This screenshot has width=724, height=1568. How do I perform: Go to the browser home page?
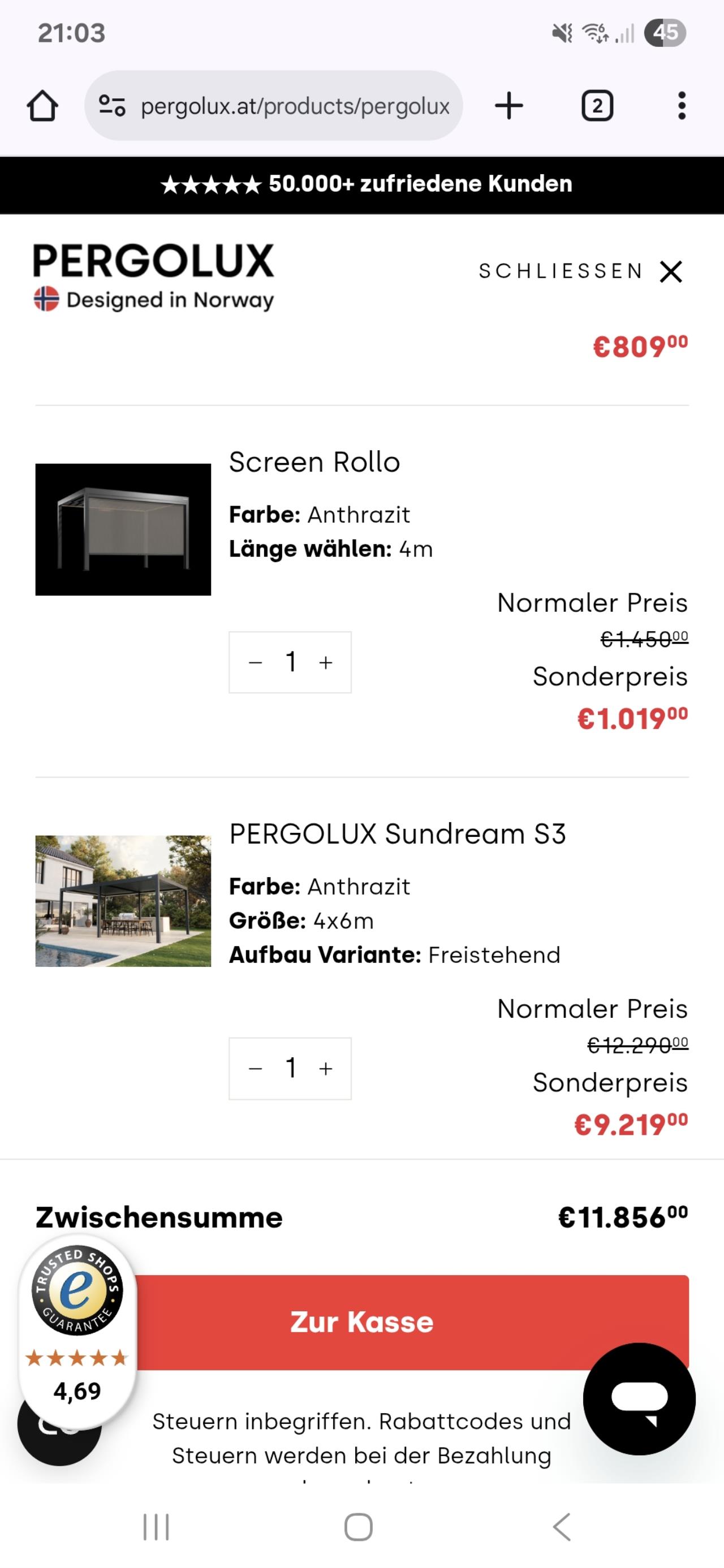42,106
